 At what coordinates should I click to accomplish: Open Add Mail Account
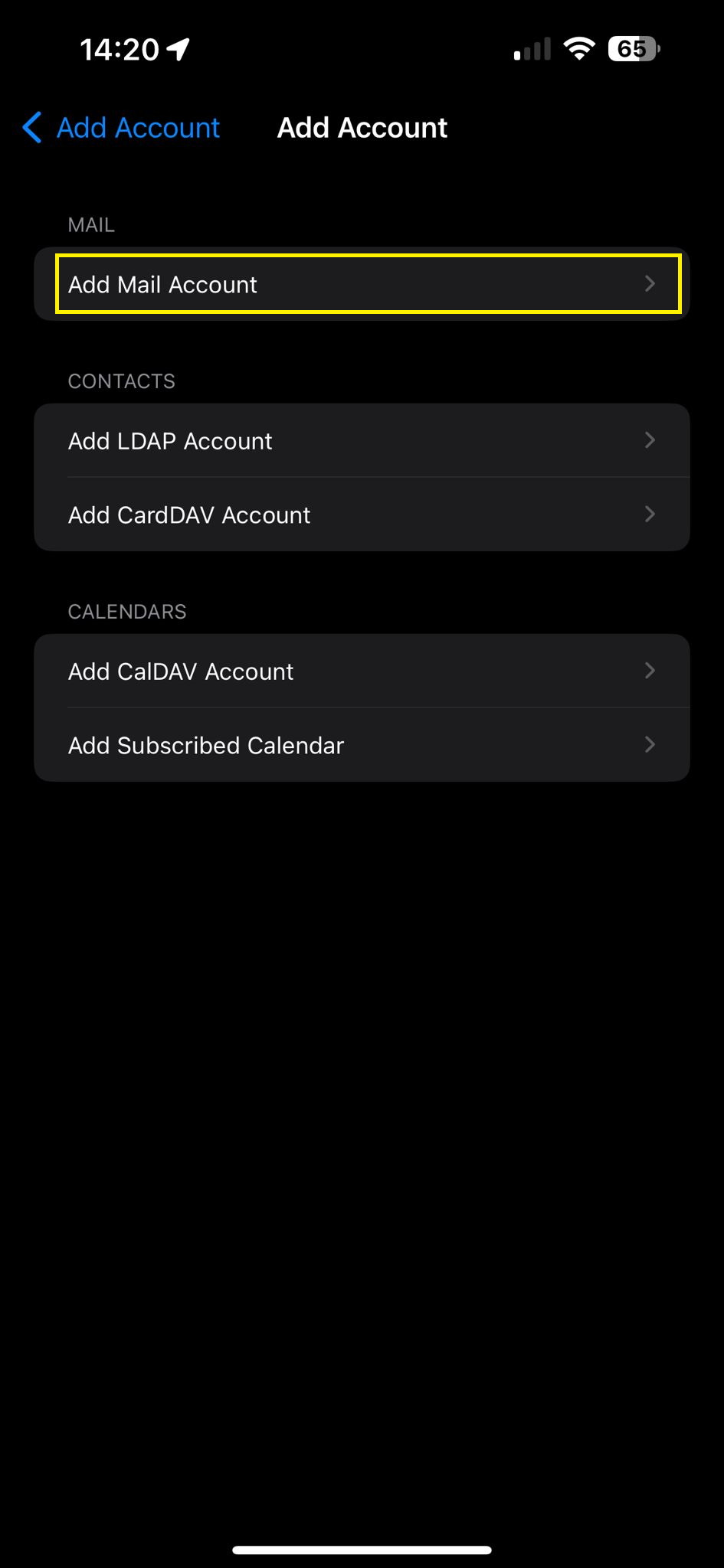pos(362,284)
